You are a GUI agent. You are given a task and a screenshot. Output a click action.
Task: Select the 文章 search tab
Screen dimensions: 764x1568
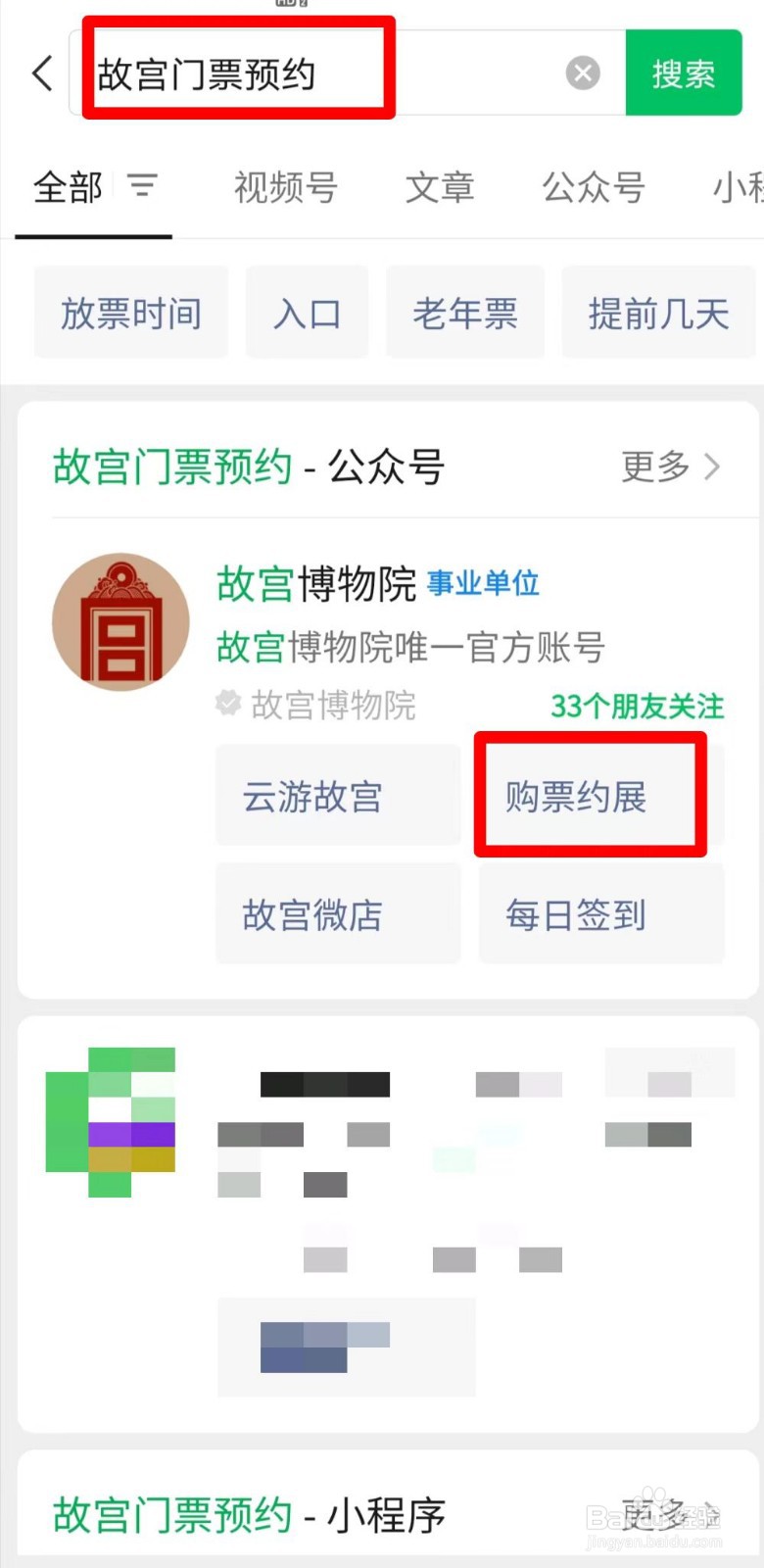click(x=439, y=188)
